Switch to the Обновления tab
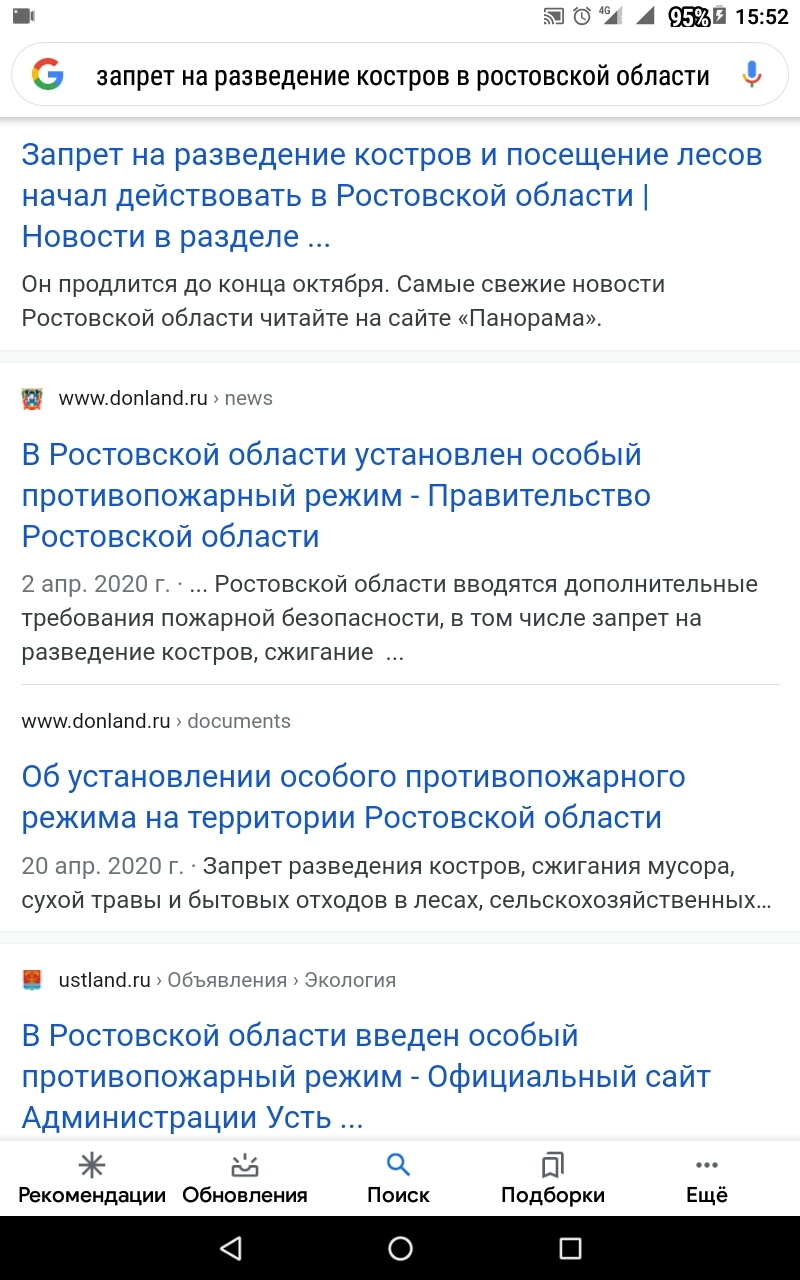This screenshot has width=800, height=1280. [245, 1179]
